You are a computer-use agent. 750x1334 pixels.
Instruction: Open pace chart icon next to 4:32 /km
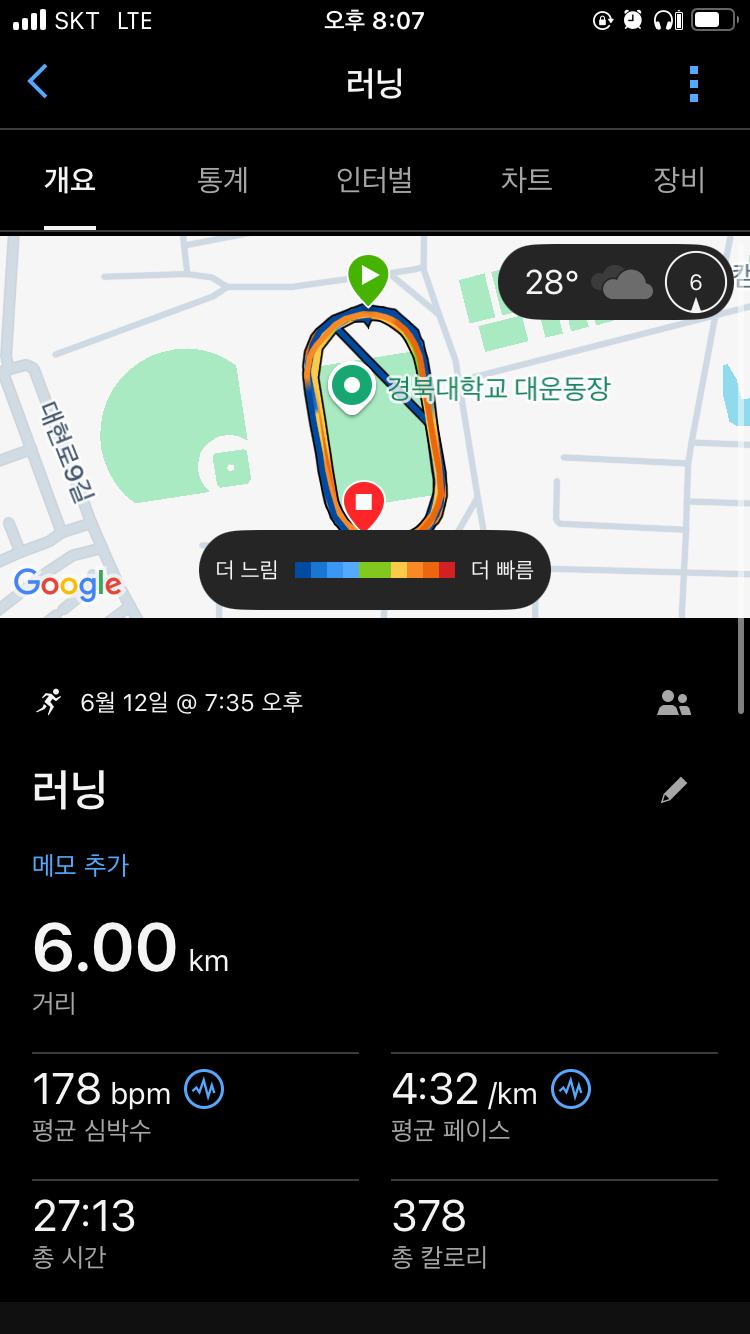tap(571, 1089)
